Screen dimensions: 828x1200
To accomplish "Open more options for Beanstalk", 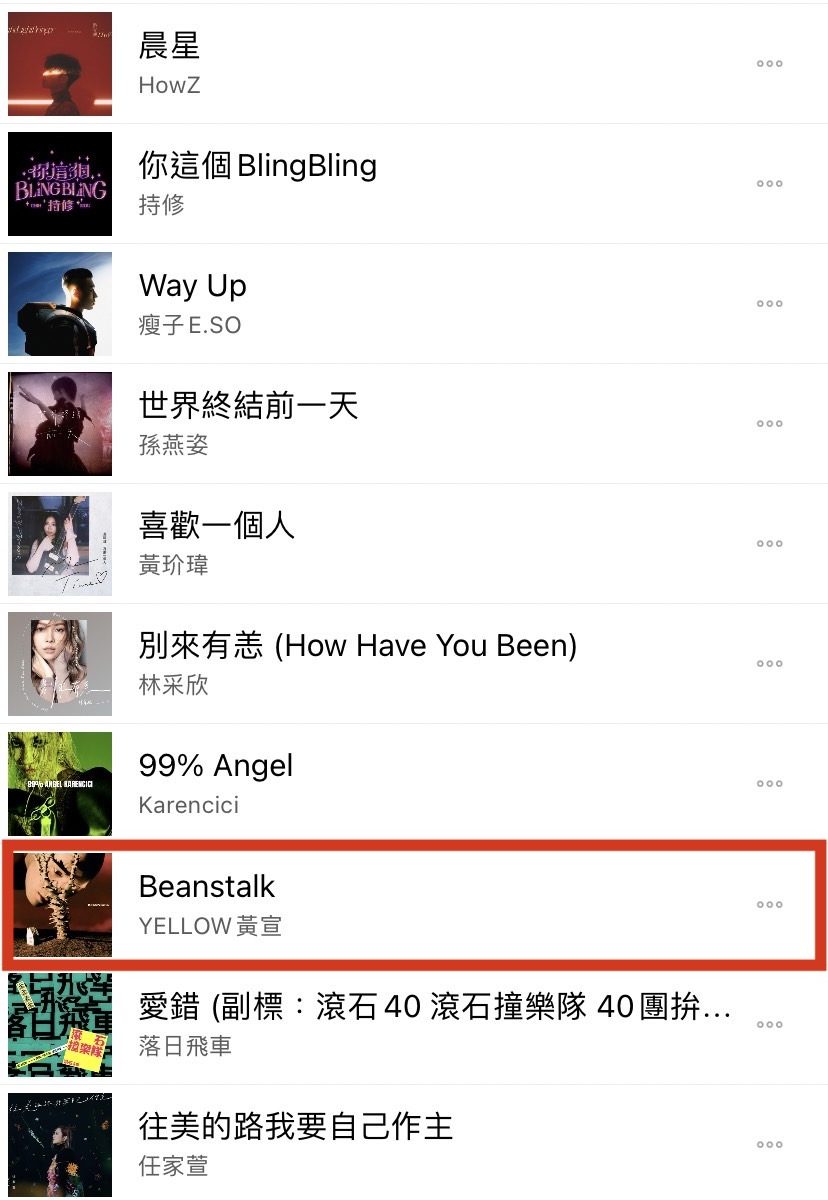I will pyautogui.click(x=769, y=905).
